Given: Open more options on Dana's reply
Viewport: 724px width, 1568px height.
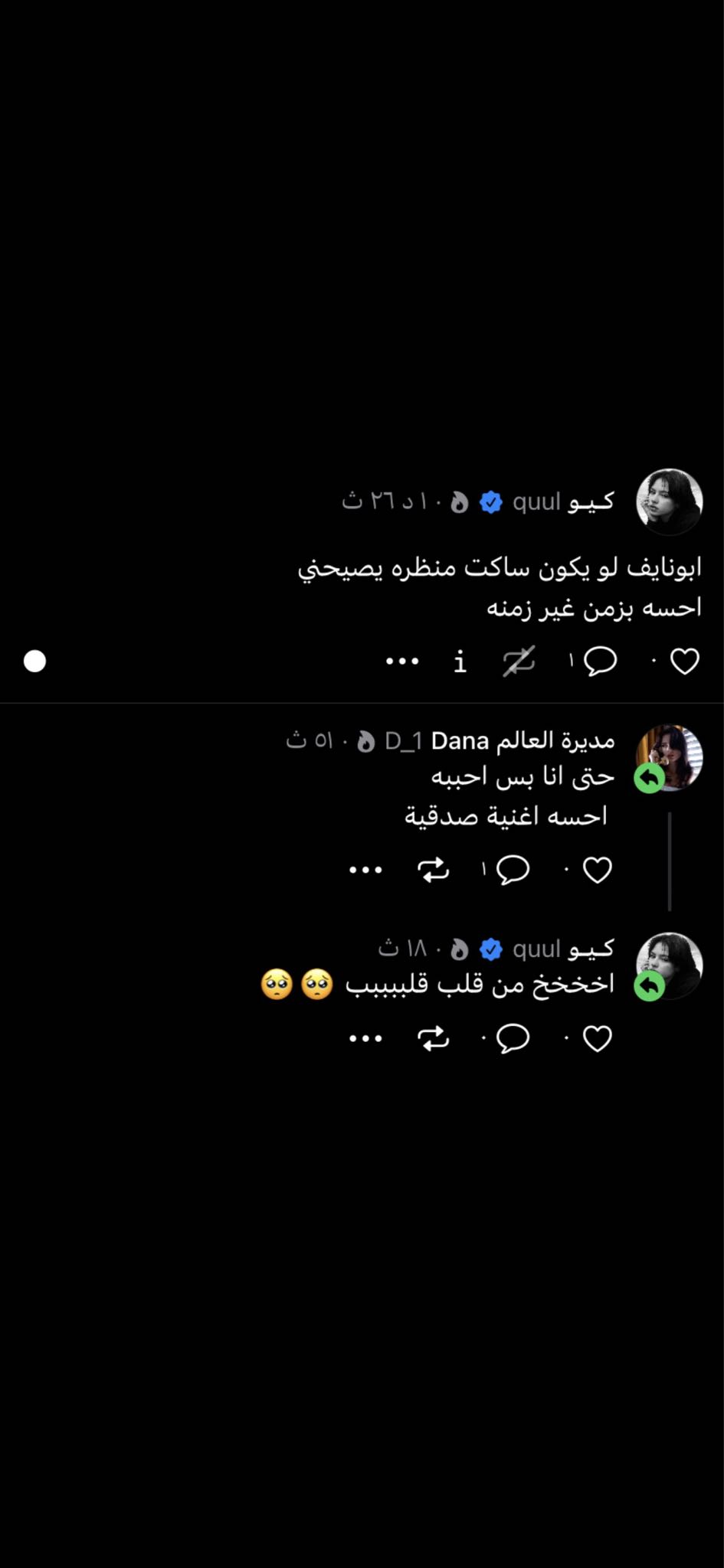Looking at the screenshot, I should pyautogui.click(x=365, y=870).
